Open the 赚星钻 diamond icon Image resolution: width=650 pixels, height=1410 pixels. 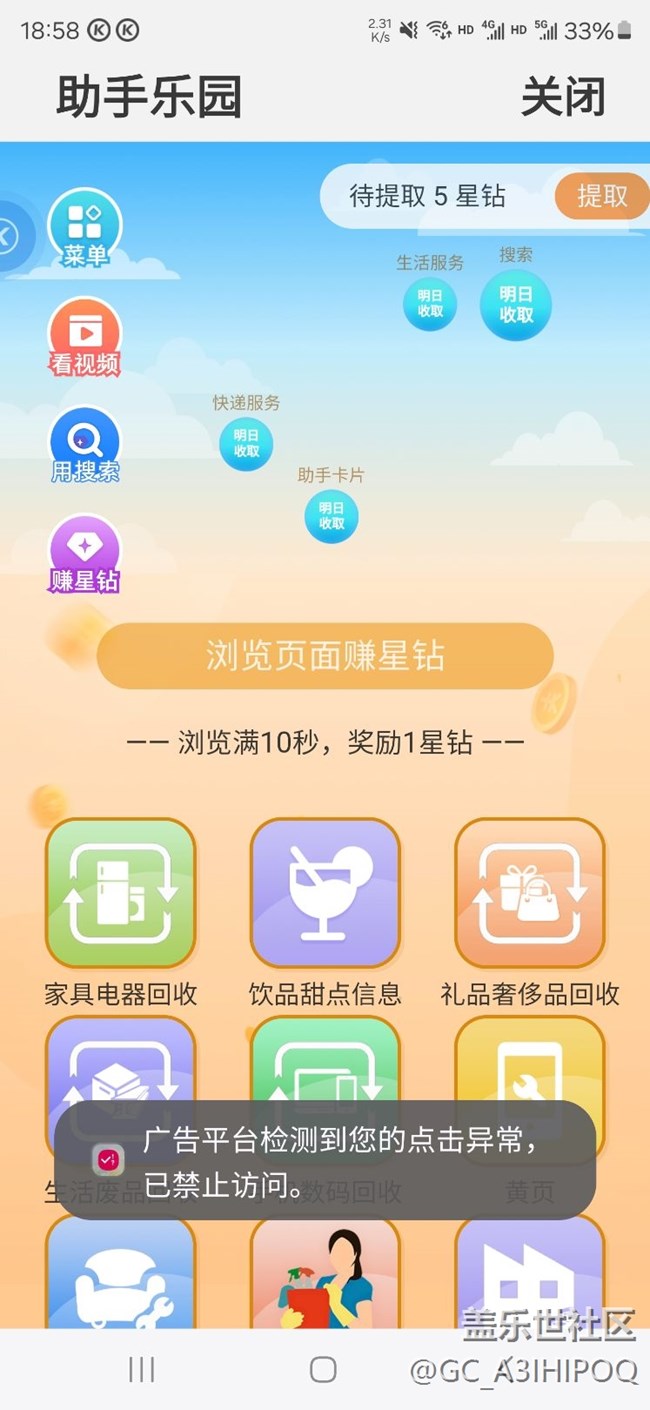[85, 552]
